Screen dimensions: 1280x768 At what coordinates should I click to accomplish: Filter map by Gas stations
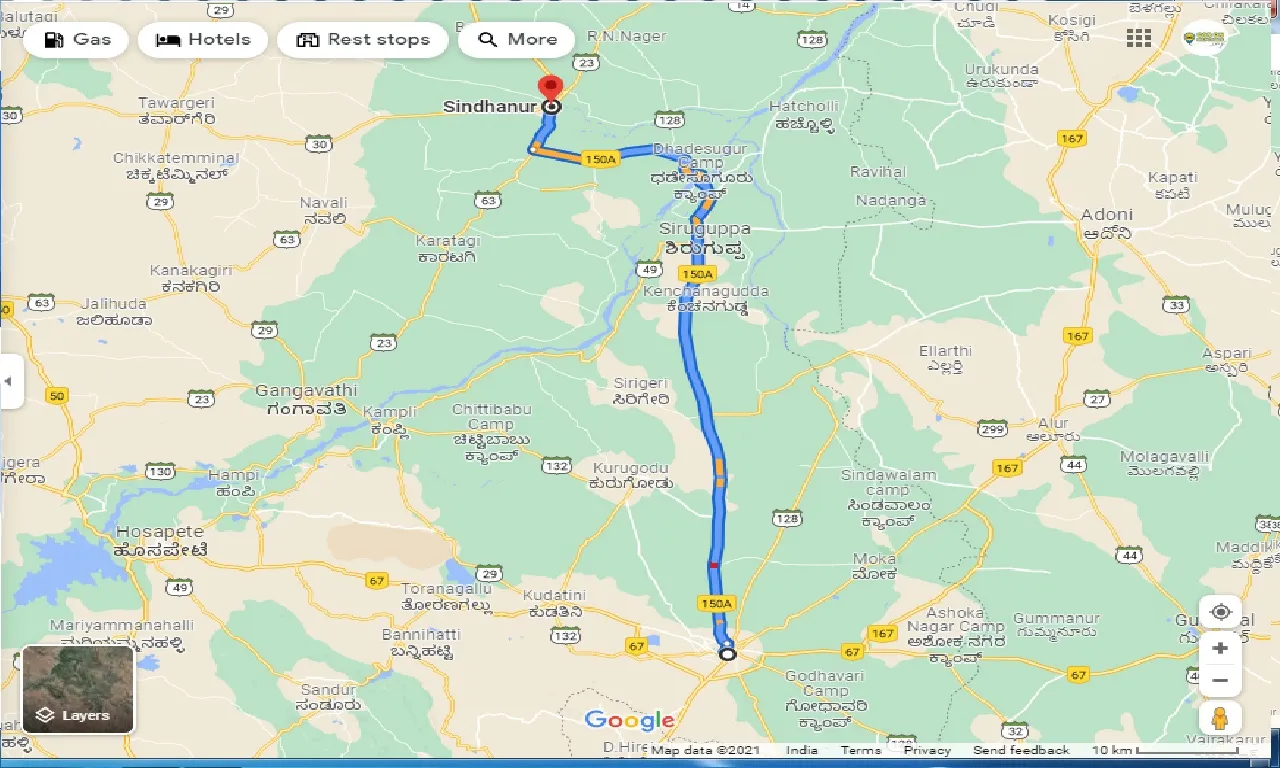[x=76, y=40]
